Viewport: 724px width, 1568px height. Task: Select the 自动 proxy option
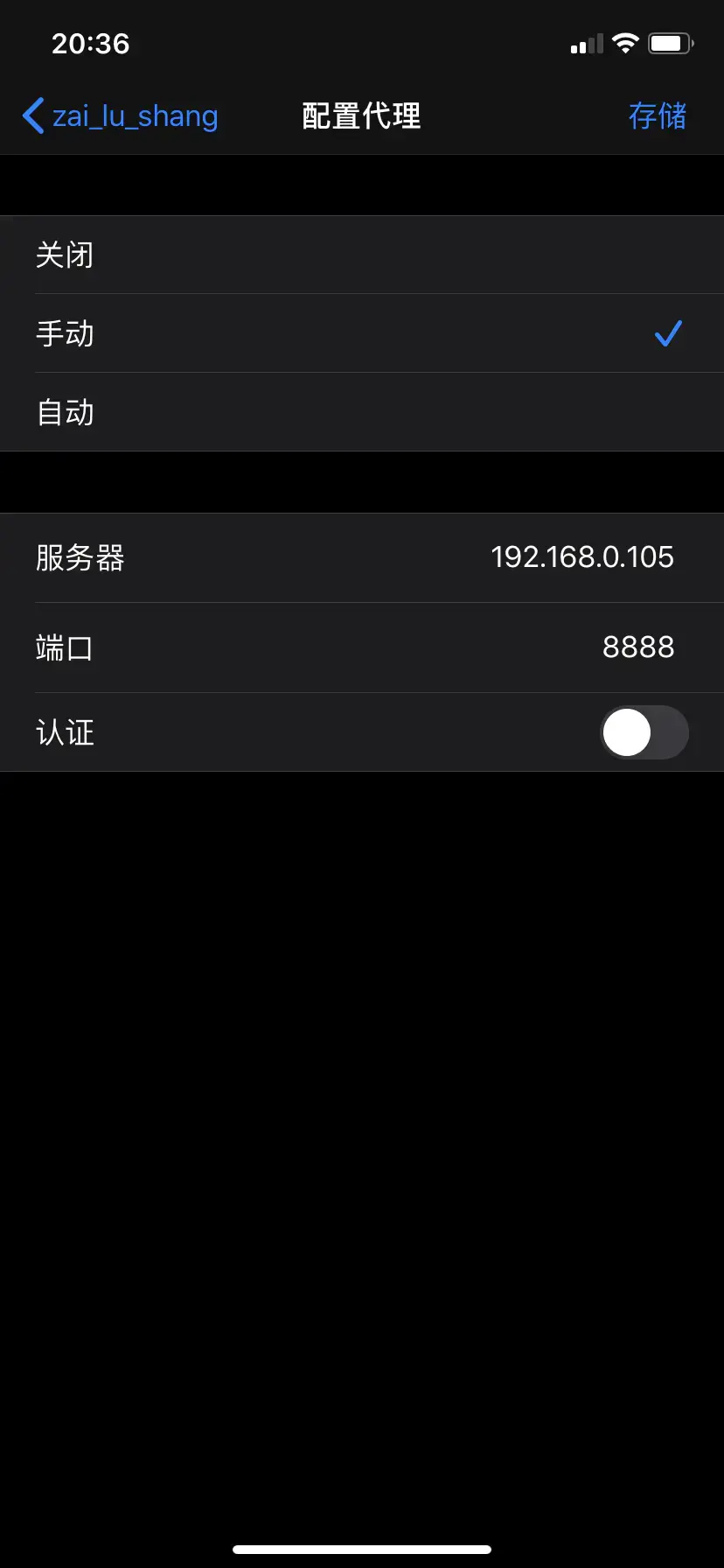[362, 412]
